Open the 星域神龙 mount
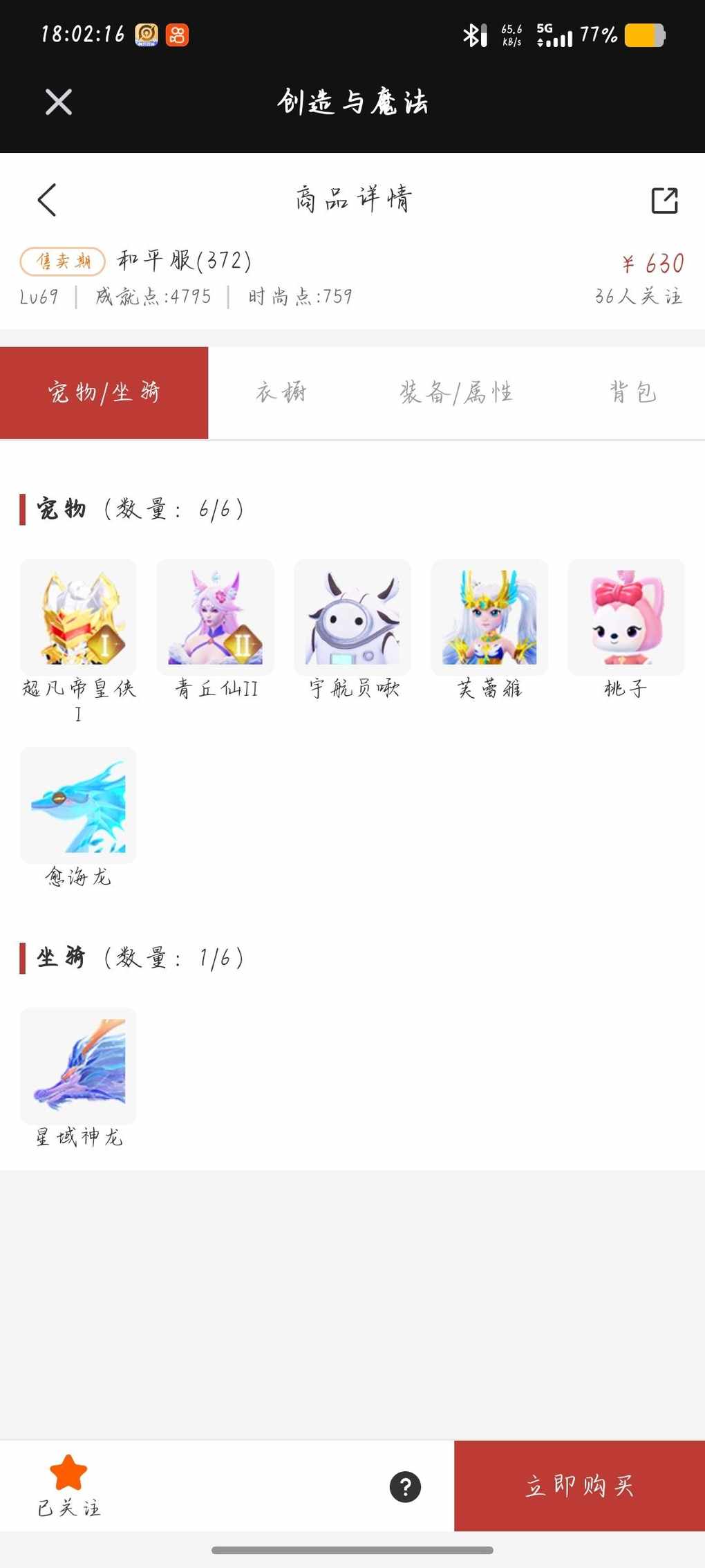The width and height of the screenshot is (705, 1568). 78,1066
